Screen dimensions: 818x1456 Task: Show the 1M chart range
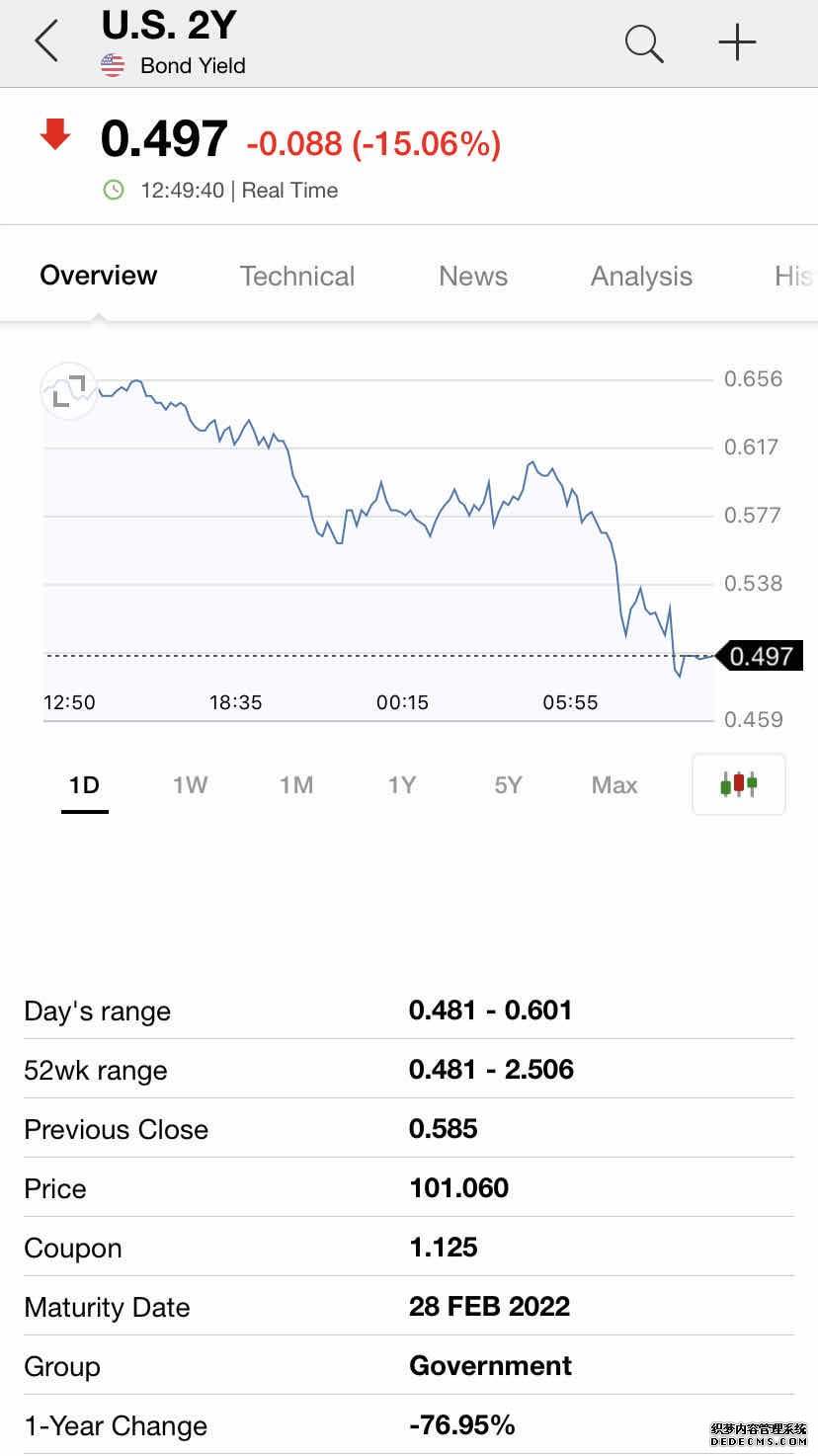tap(296, 785)
